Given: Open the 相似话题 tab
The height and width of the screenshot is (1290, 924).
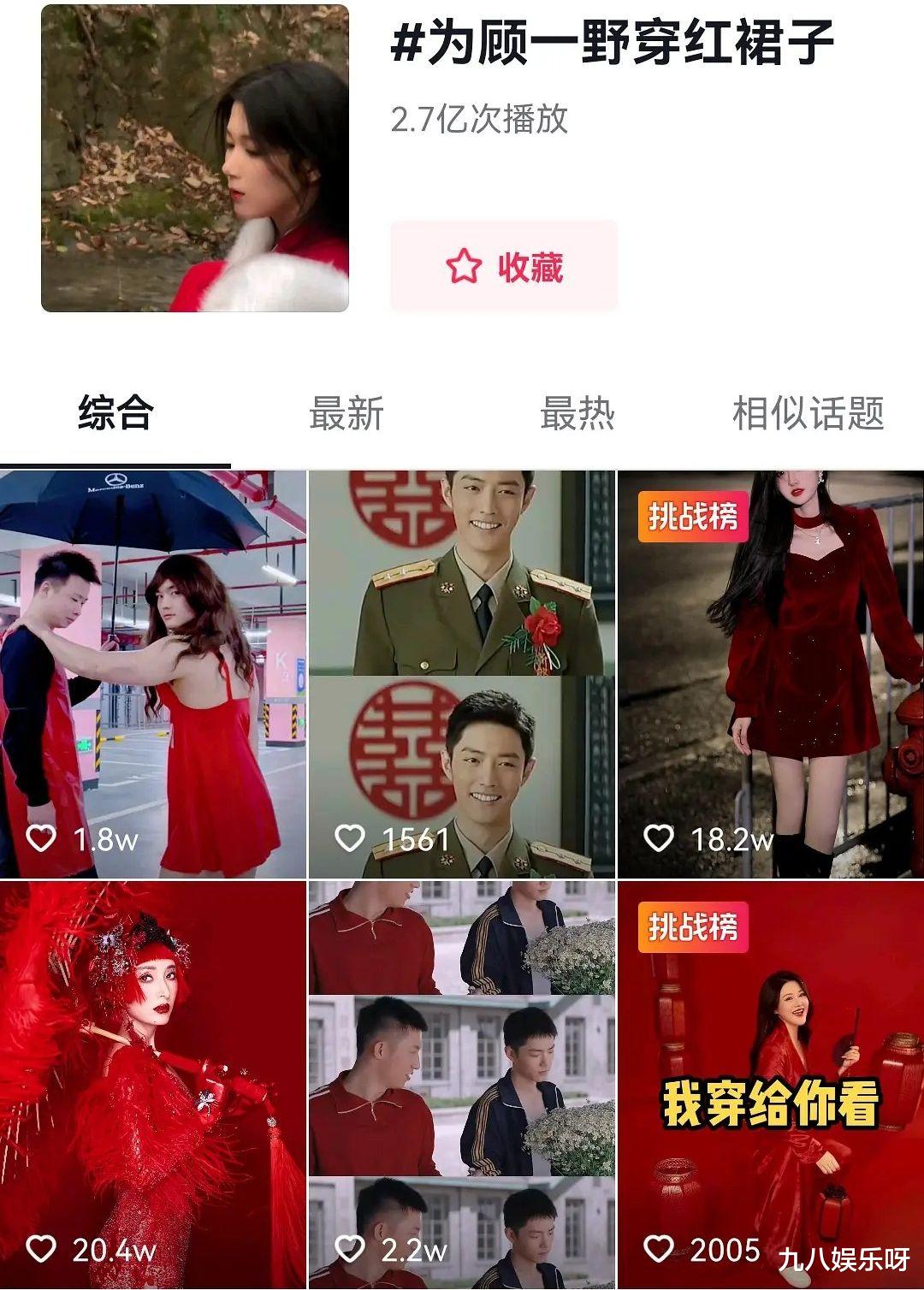Looking at the screenshot, I should [x=808, y=413].
